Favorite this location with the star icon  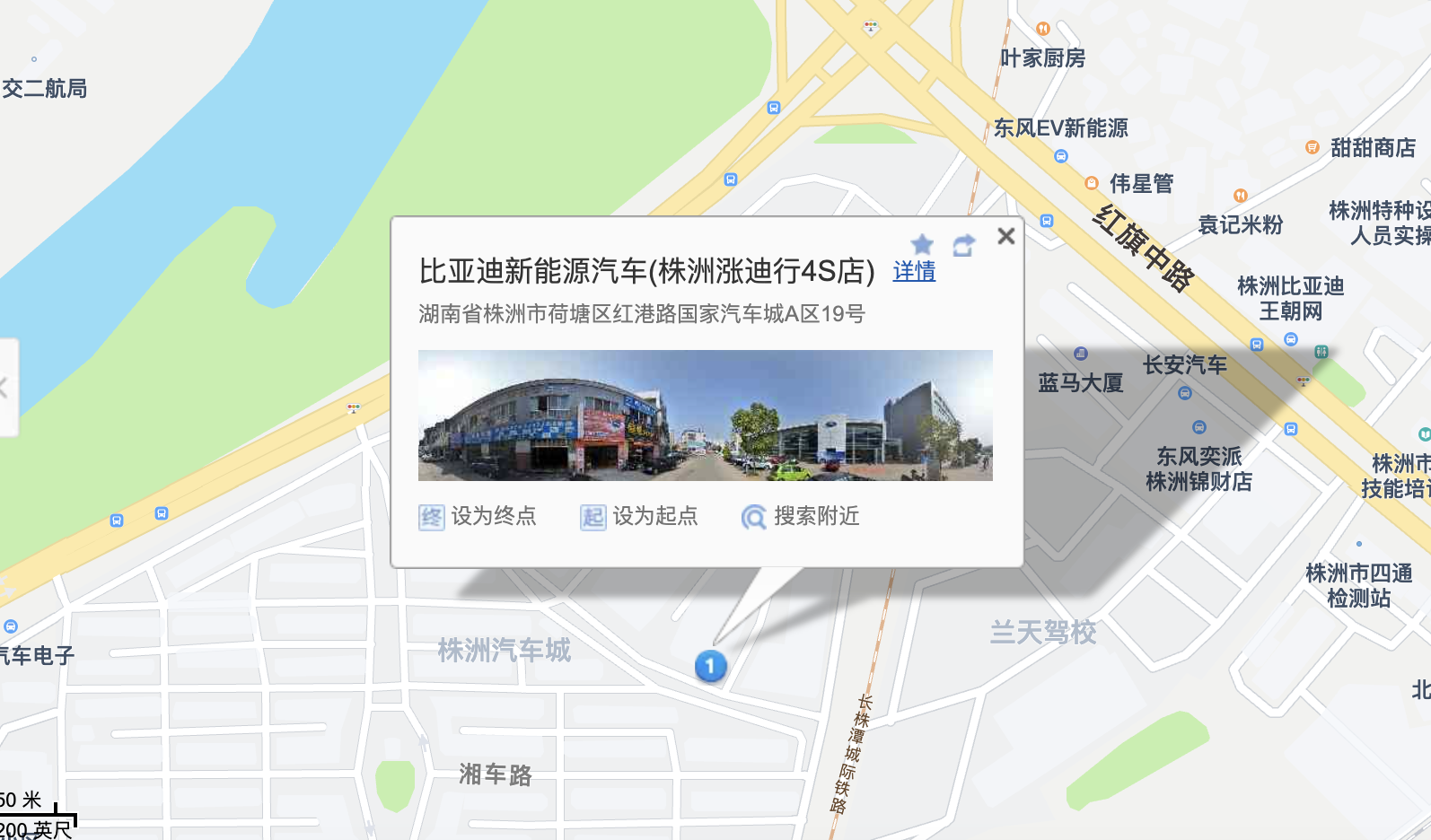[x=922, y=245]
